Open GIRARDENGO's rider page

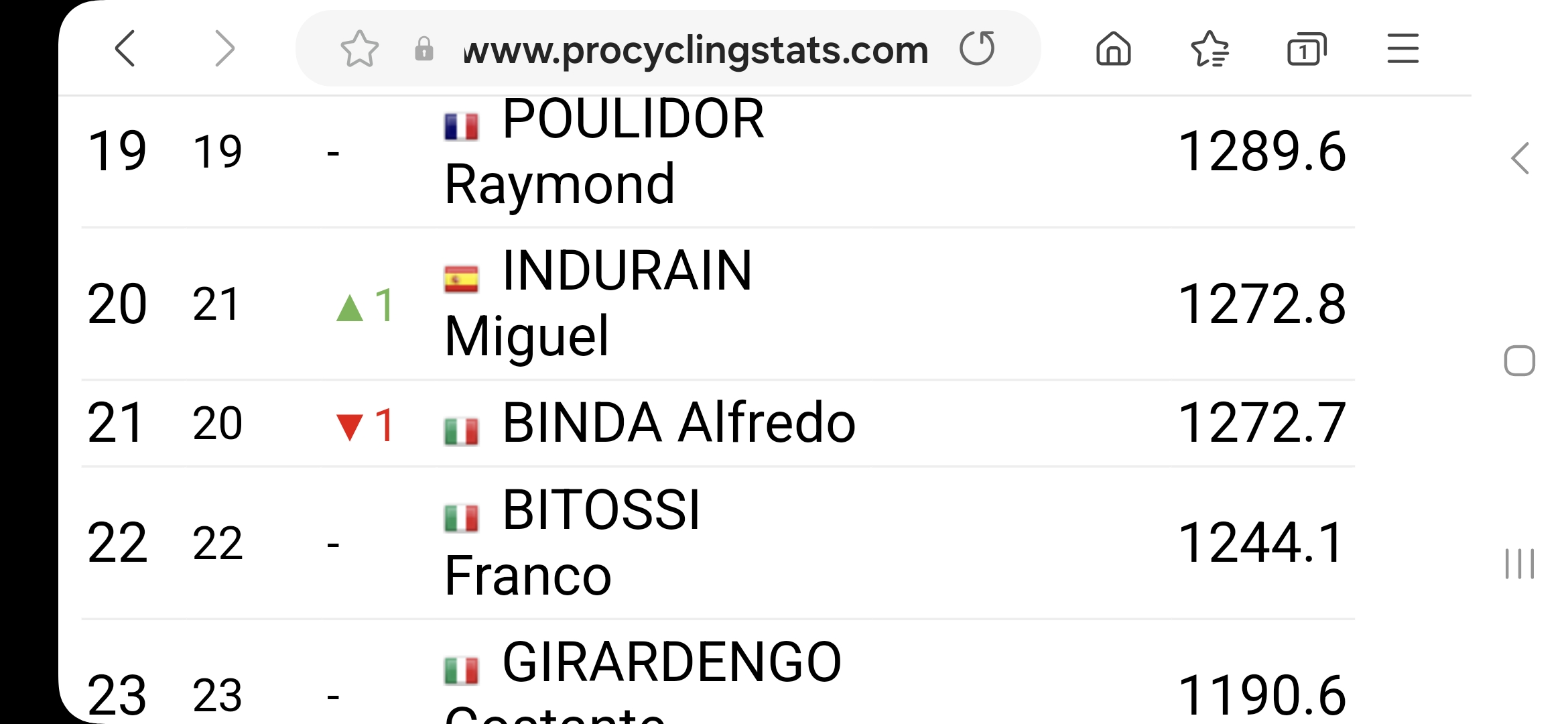670,664
